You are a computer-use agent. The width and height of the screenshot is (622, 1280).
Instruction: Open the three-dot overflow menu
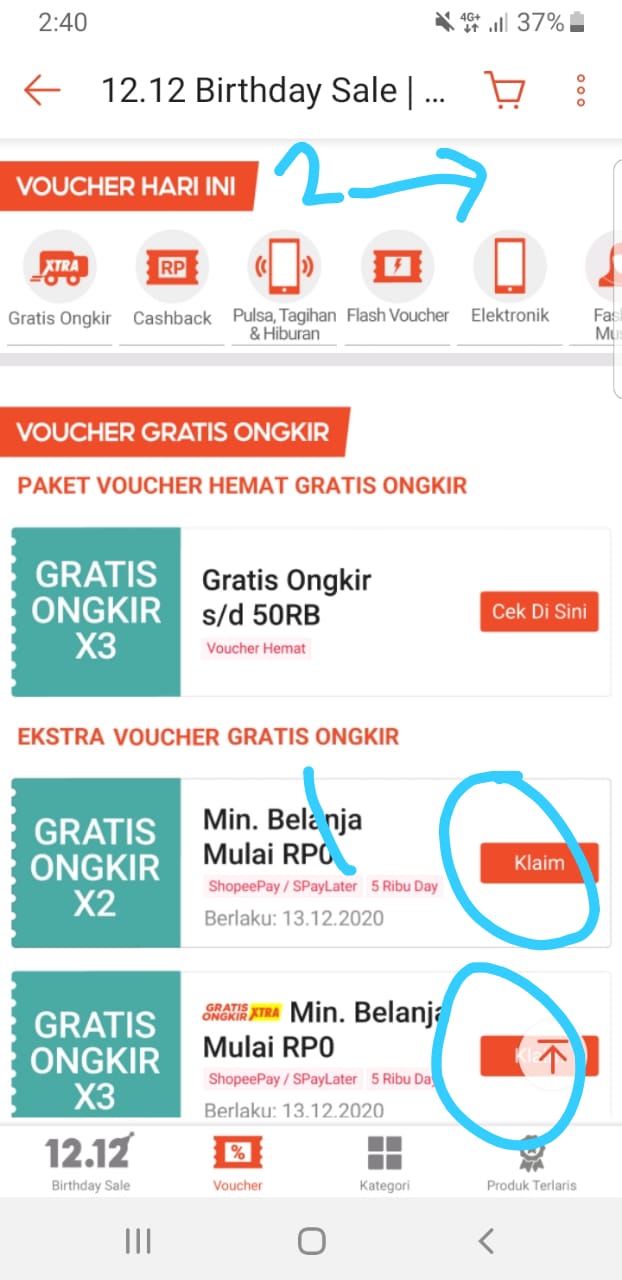pyautogui.click(x=580, y=91)
